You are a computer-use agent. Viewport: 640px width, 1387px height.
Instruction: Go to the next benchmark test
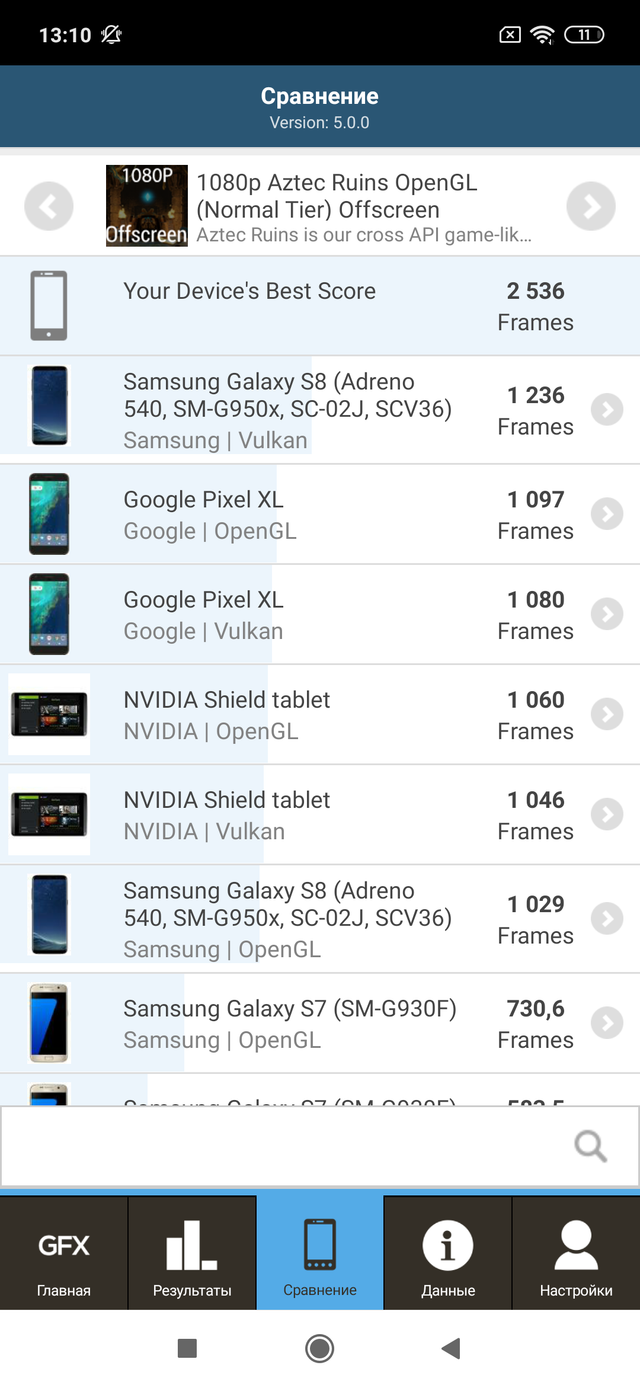(x=590, y=207)
